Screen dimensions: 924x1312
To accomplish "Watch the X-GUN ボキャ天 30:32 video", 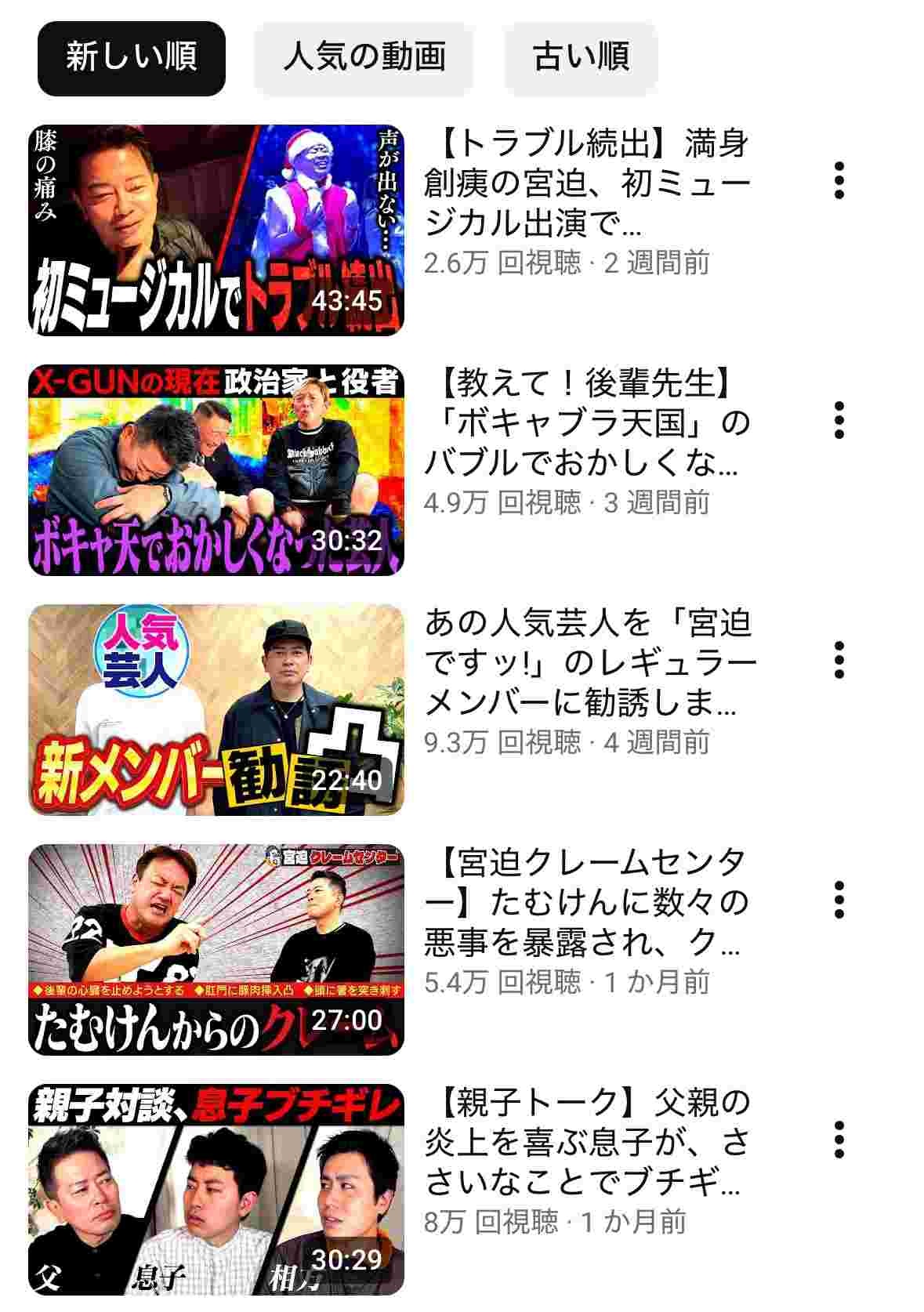I will coord(216,470).
